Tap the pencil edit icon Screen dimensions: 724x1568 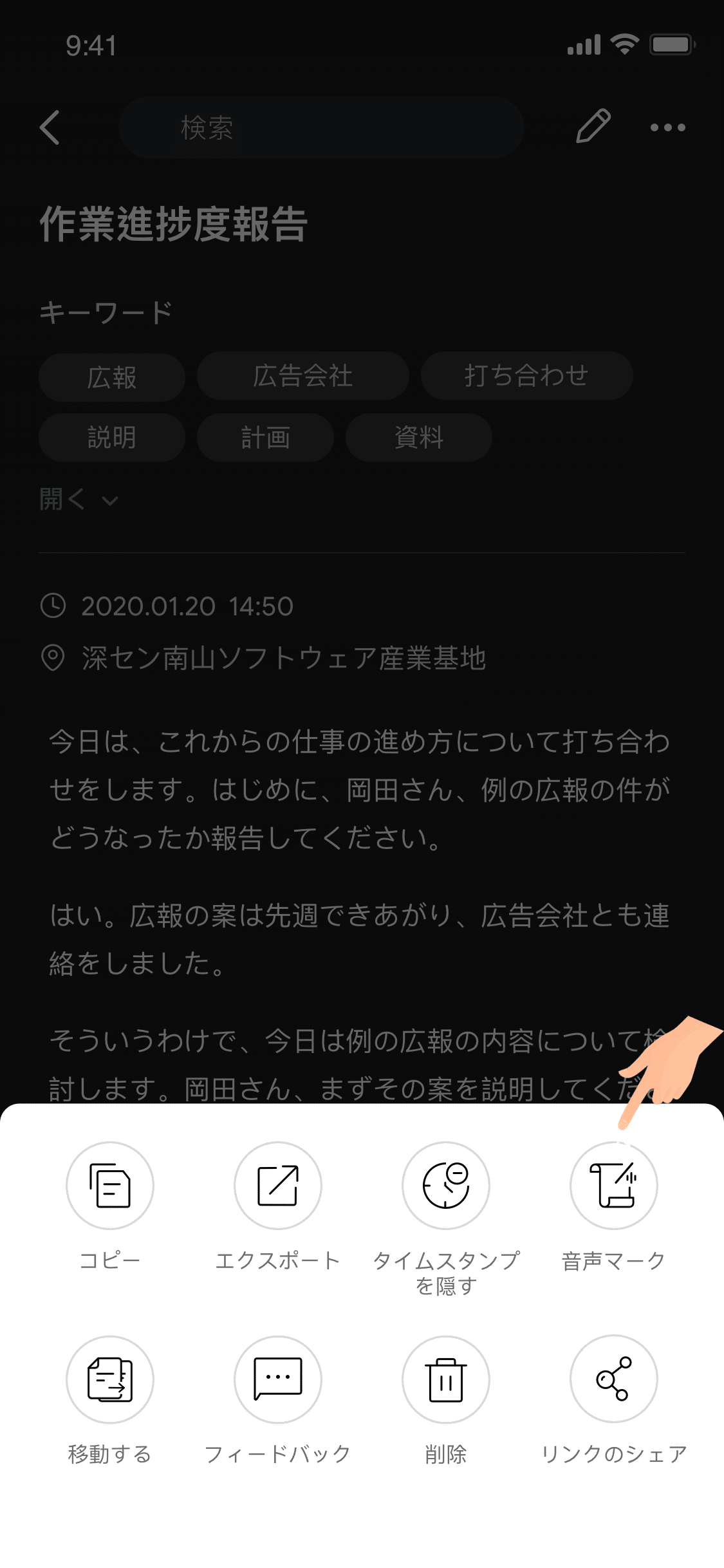click(593, 126)
